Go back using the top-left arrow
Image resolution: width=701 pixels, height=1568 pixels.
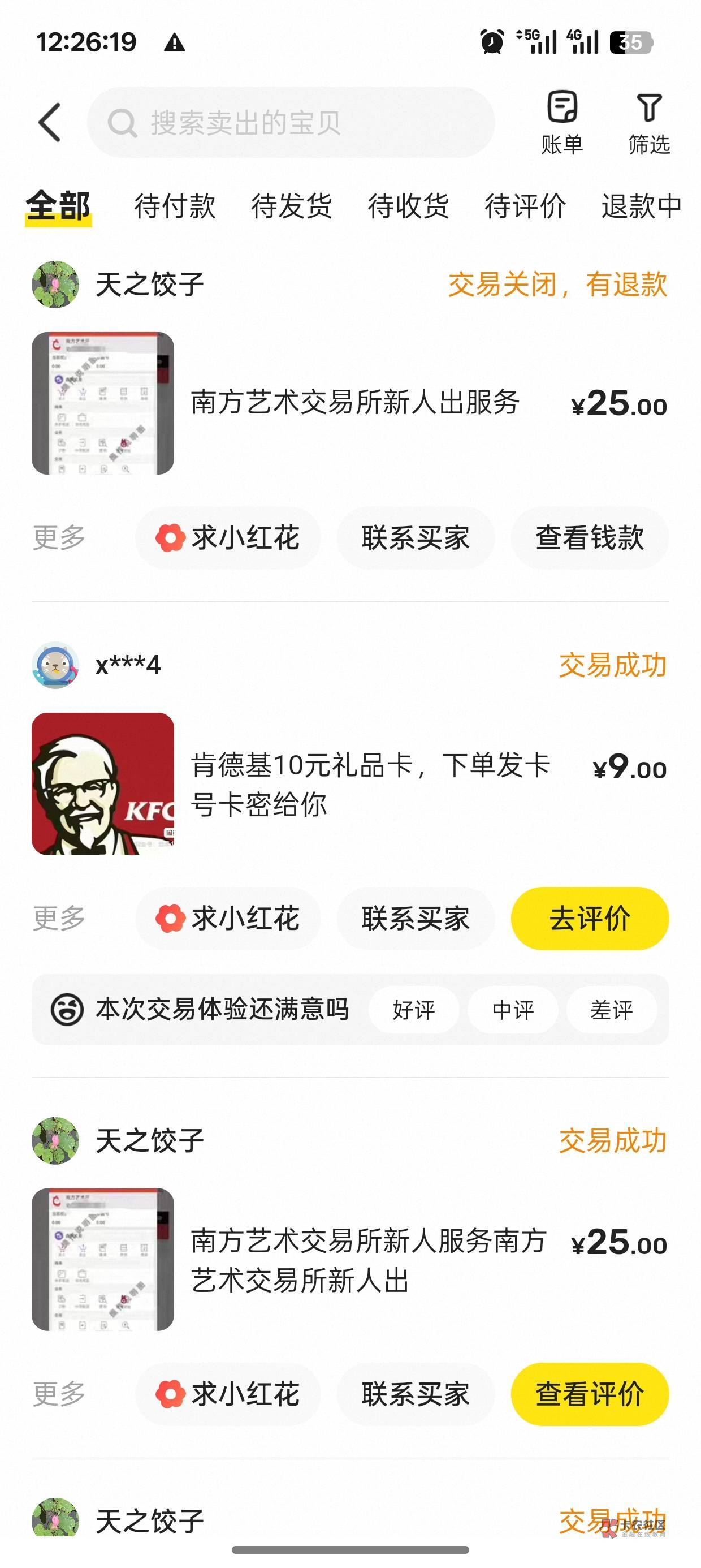50,122
